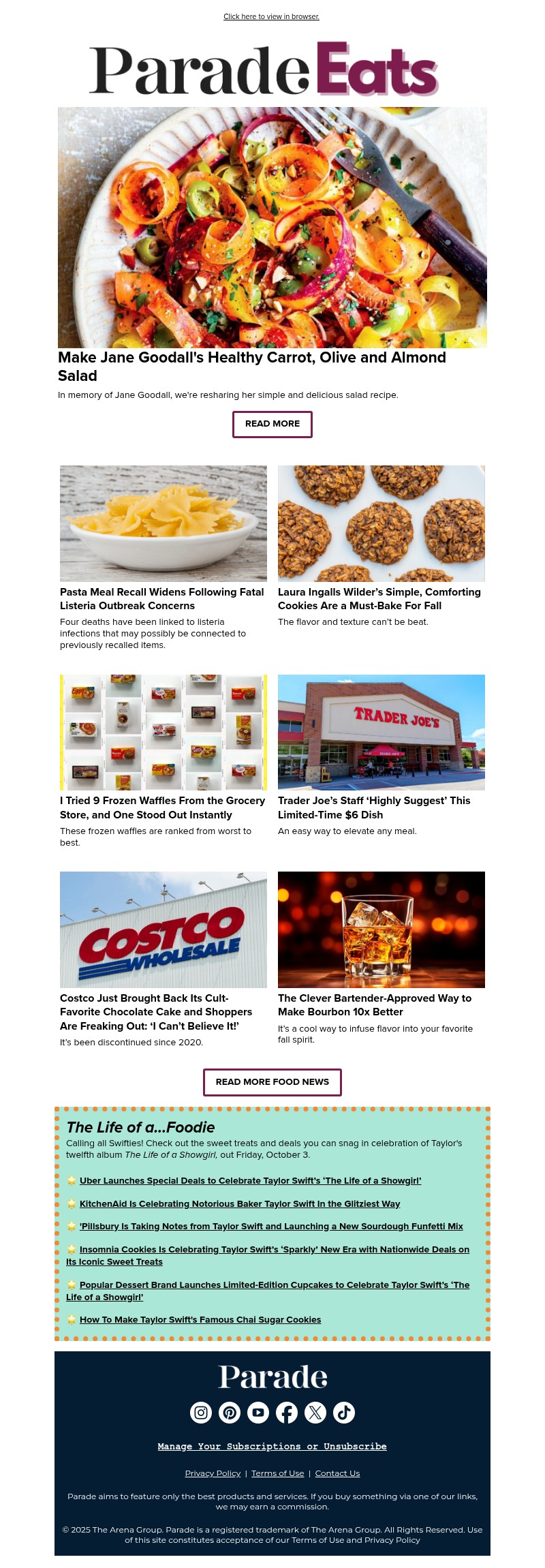The width and height of the screenshot is (545, 1568).
Task: Open the view in browser link
Action: (271, 16)
